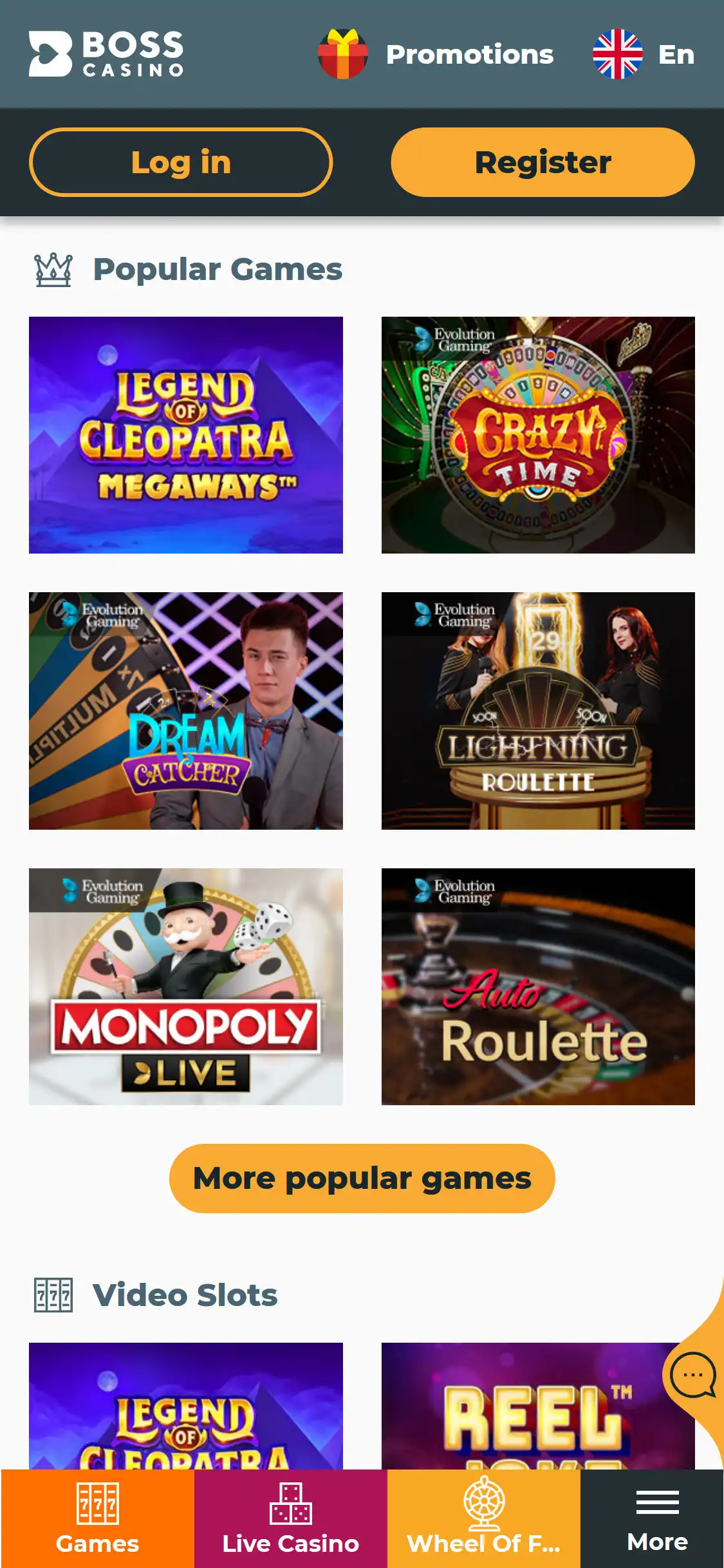Tap the Log in button
This screenshot has width=724, height=1568.
(x=181, y=162)
